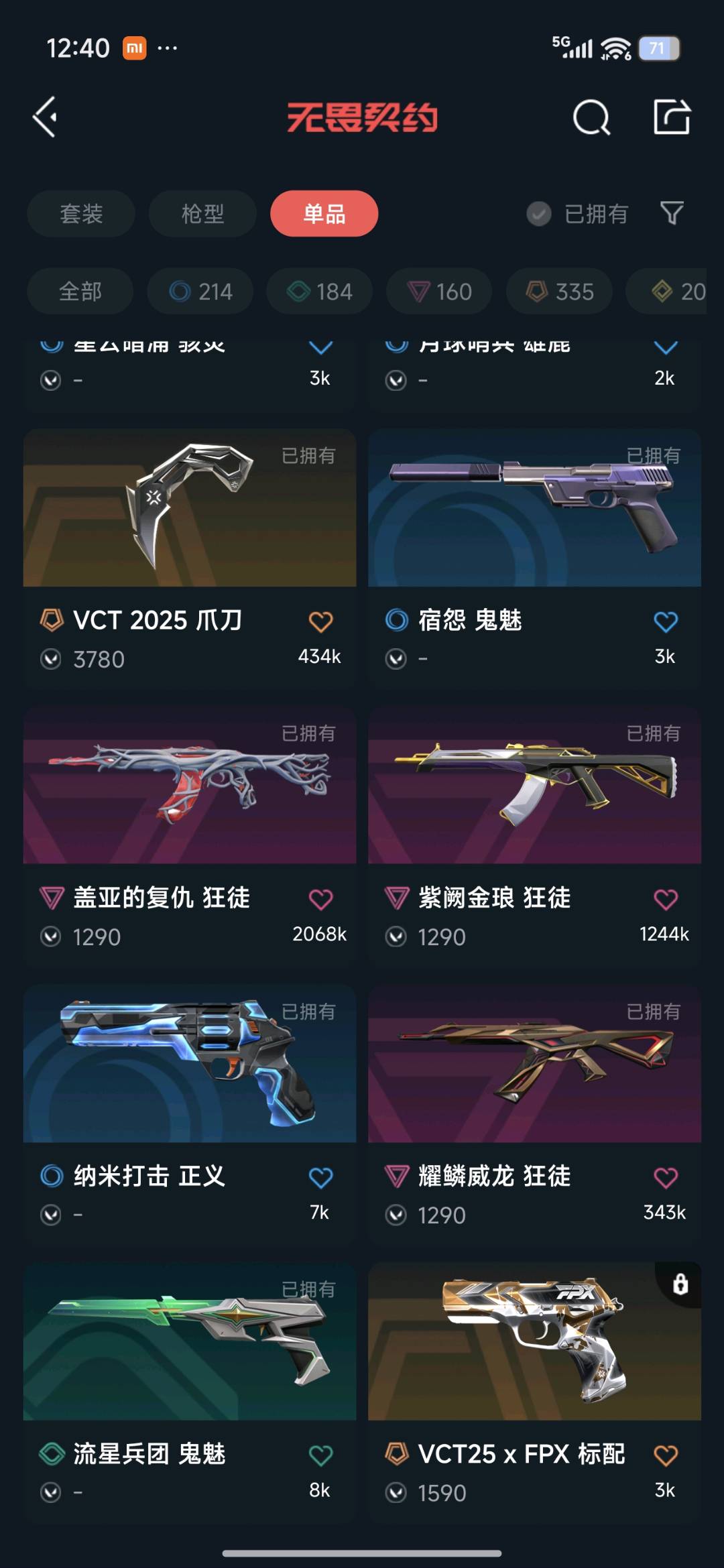Favorite the 紫阙金琅 狂徒 skin
724x1568 pixels.
pyautogui.click(x=666, y=900)
